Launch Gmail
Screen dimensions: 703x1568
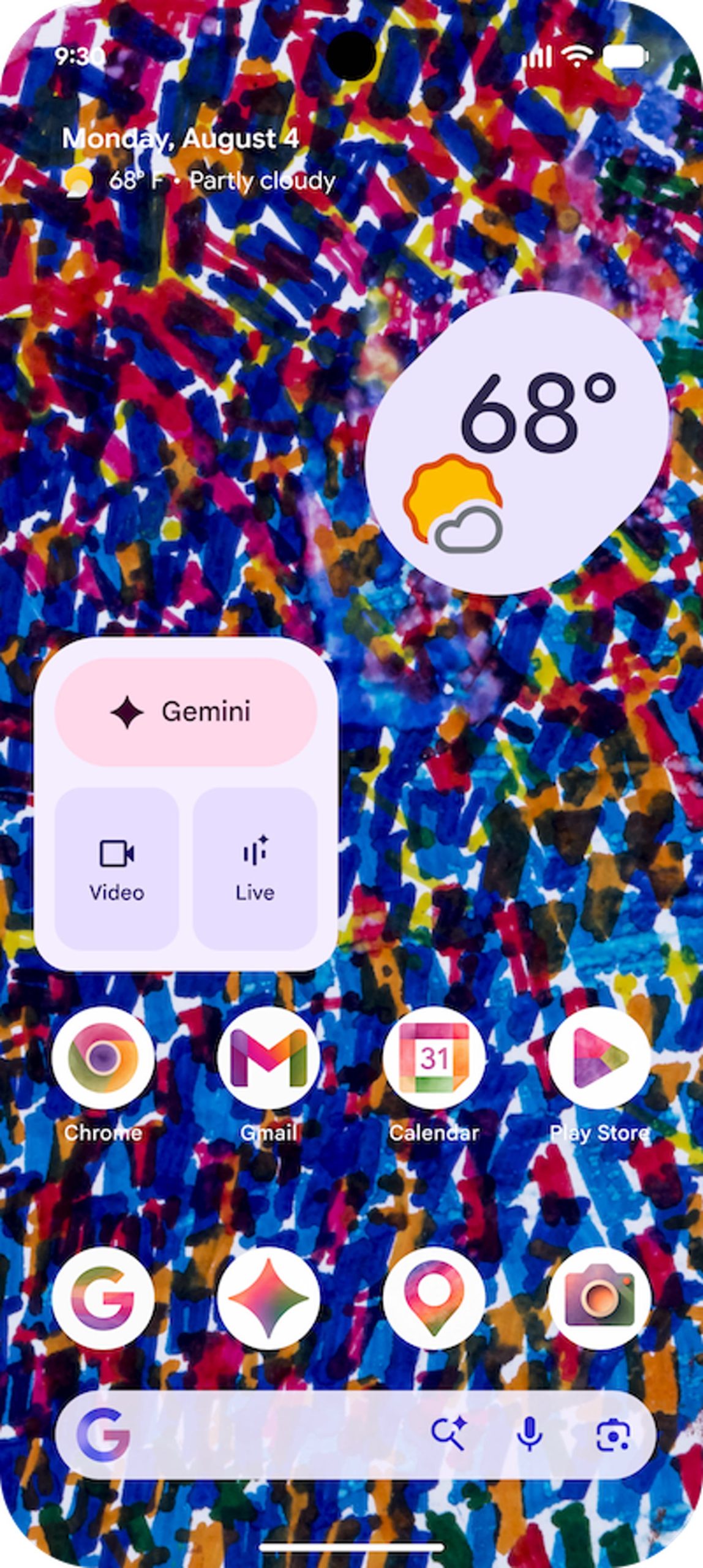pyautogui.click(x=268, y=1057)
